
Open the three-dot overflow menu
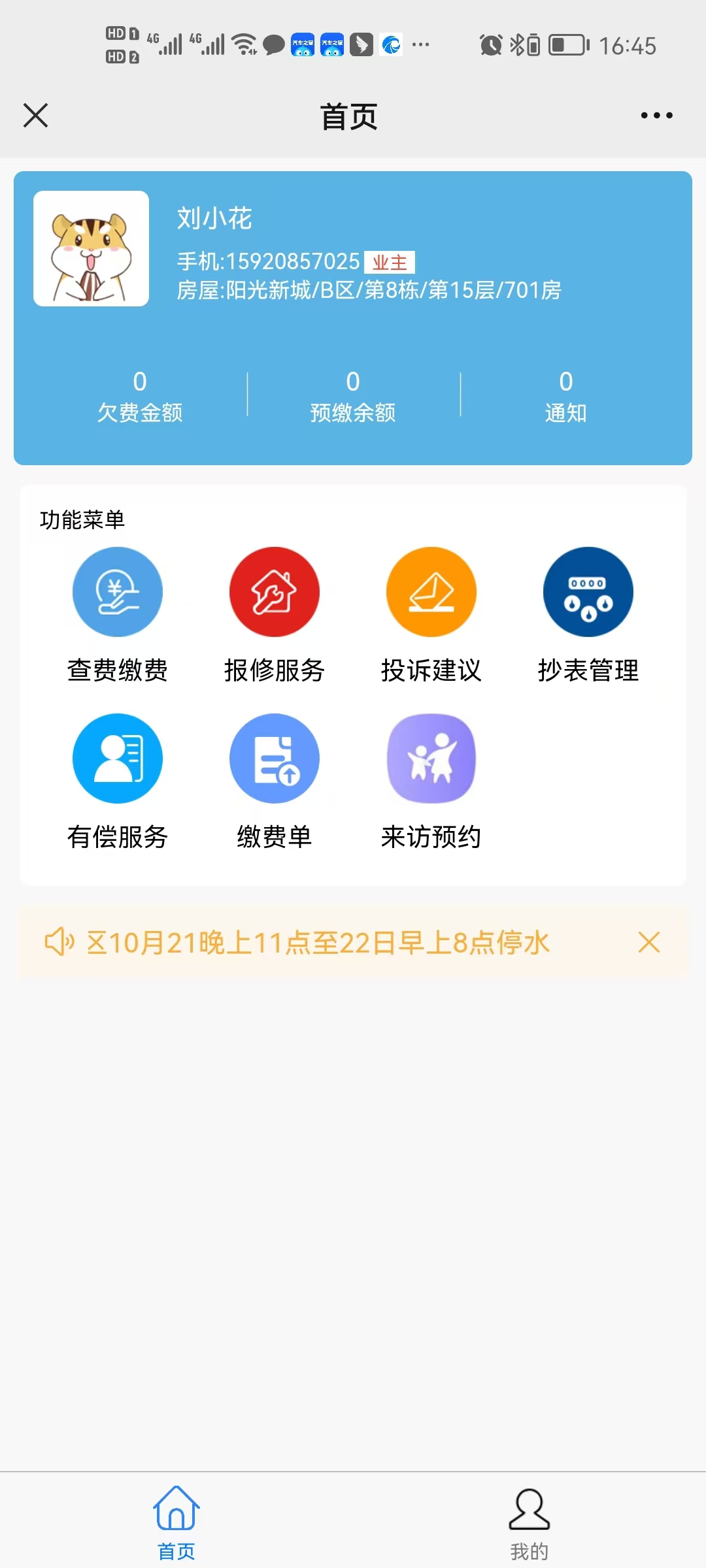656,116
